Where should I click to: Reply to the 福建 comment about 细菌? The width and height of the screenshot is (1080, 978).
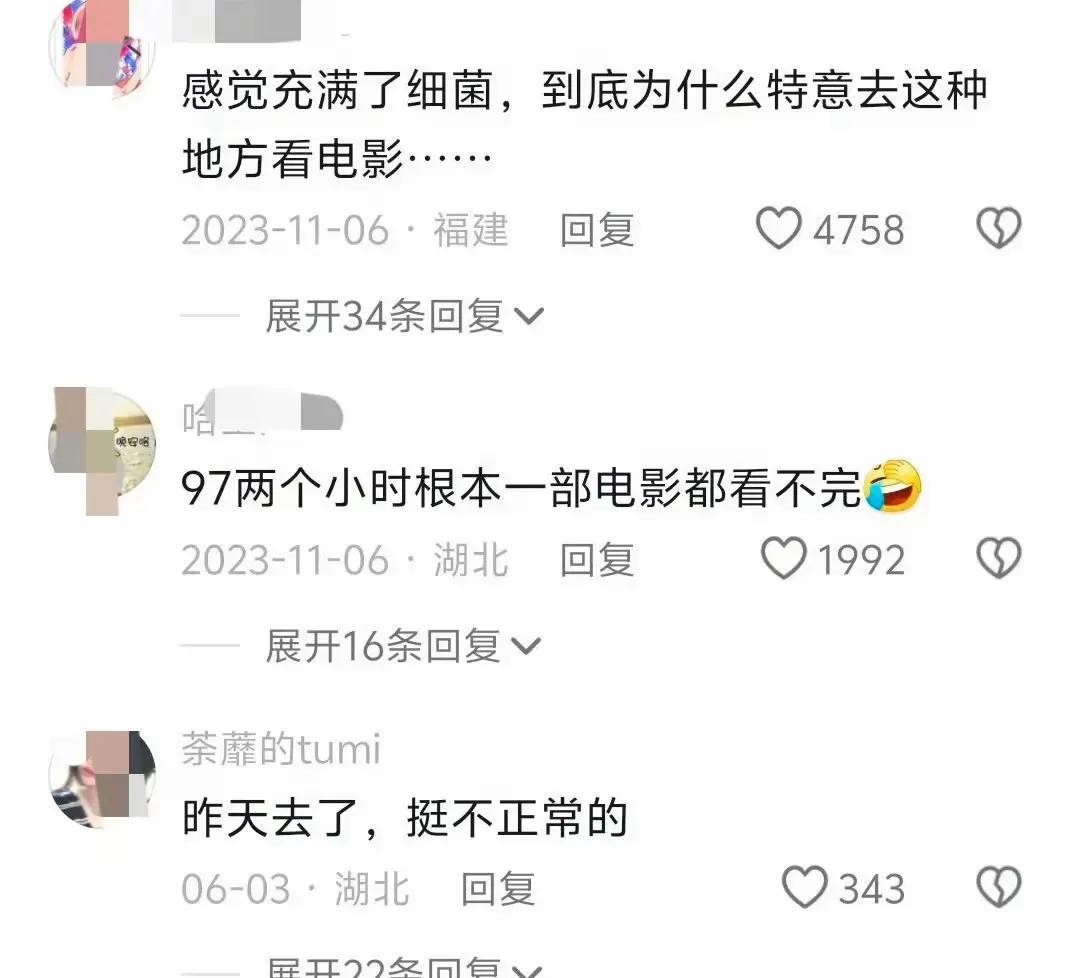[597, 230]
